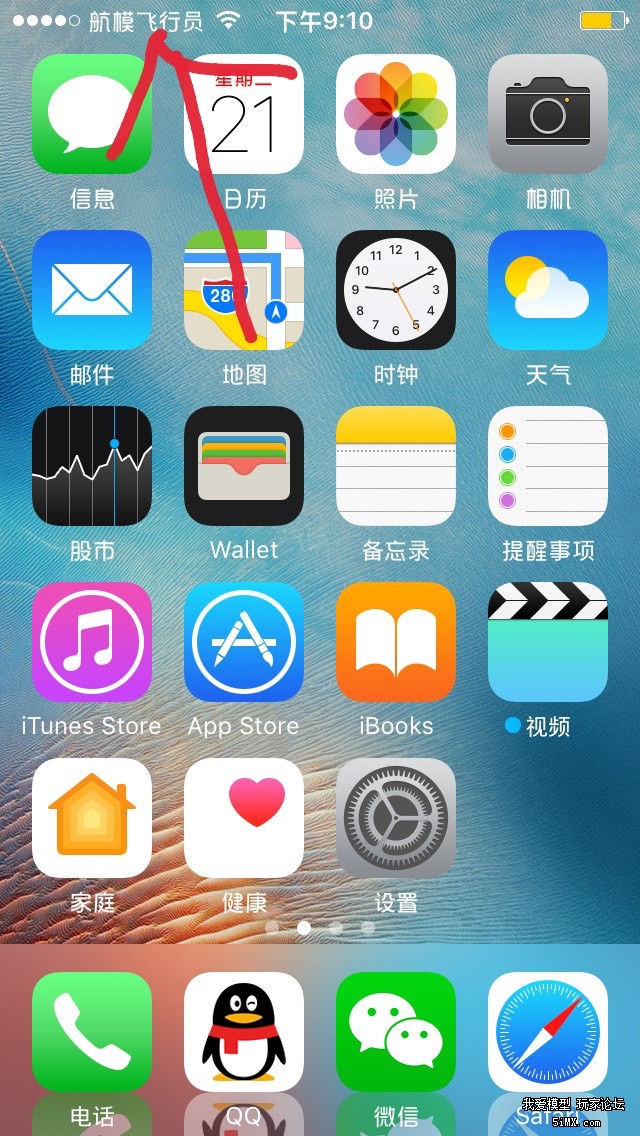Open the App Store
This screenshot has height=1136, width=640.
point(244,642)
